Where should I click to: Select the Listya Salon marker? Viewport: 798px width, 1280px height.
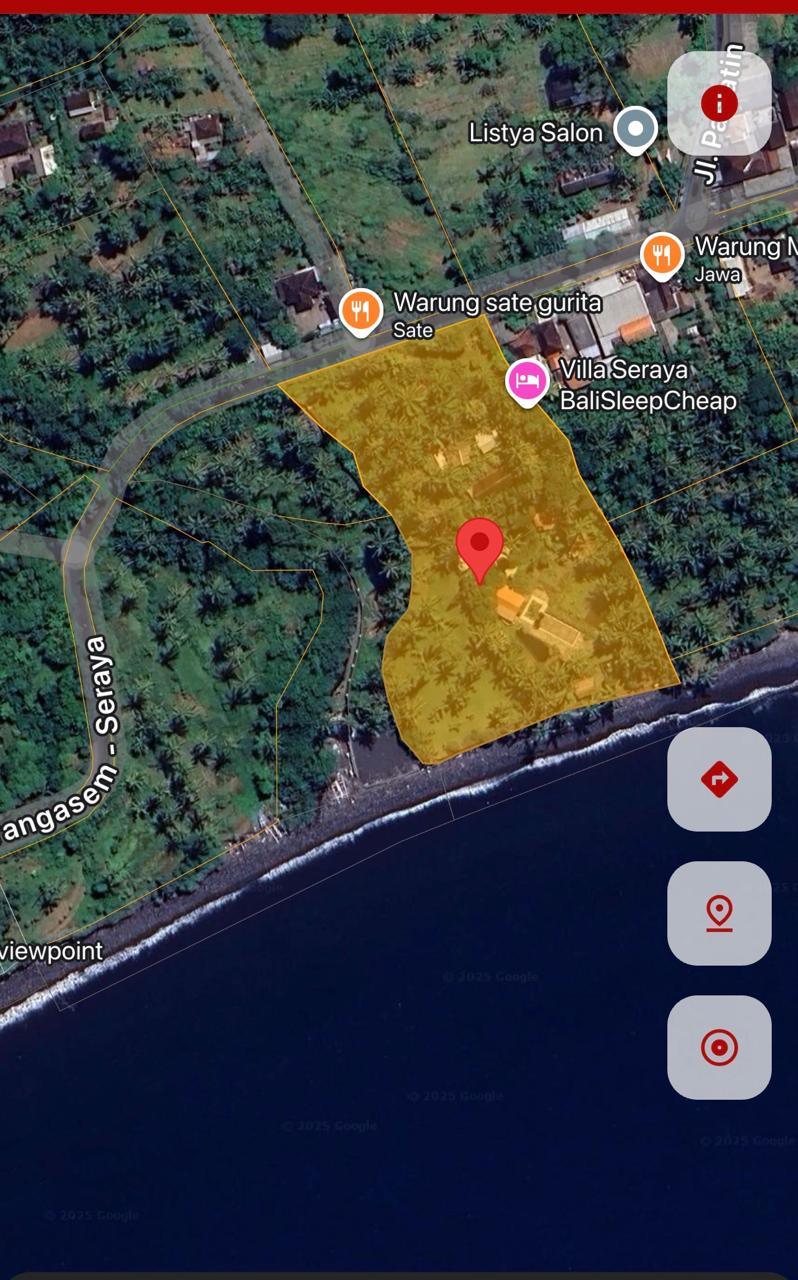635,130
